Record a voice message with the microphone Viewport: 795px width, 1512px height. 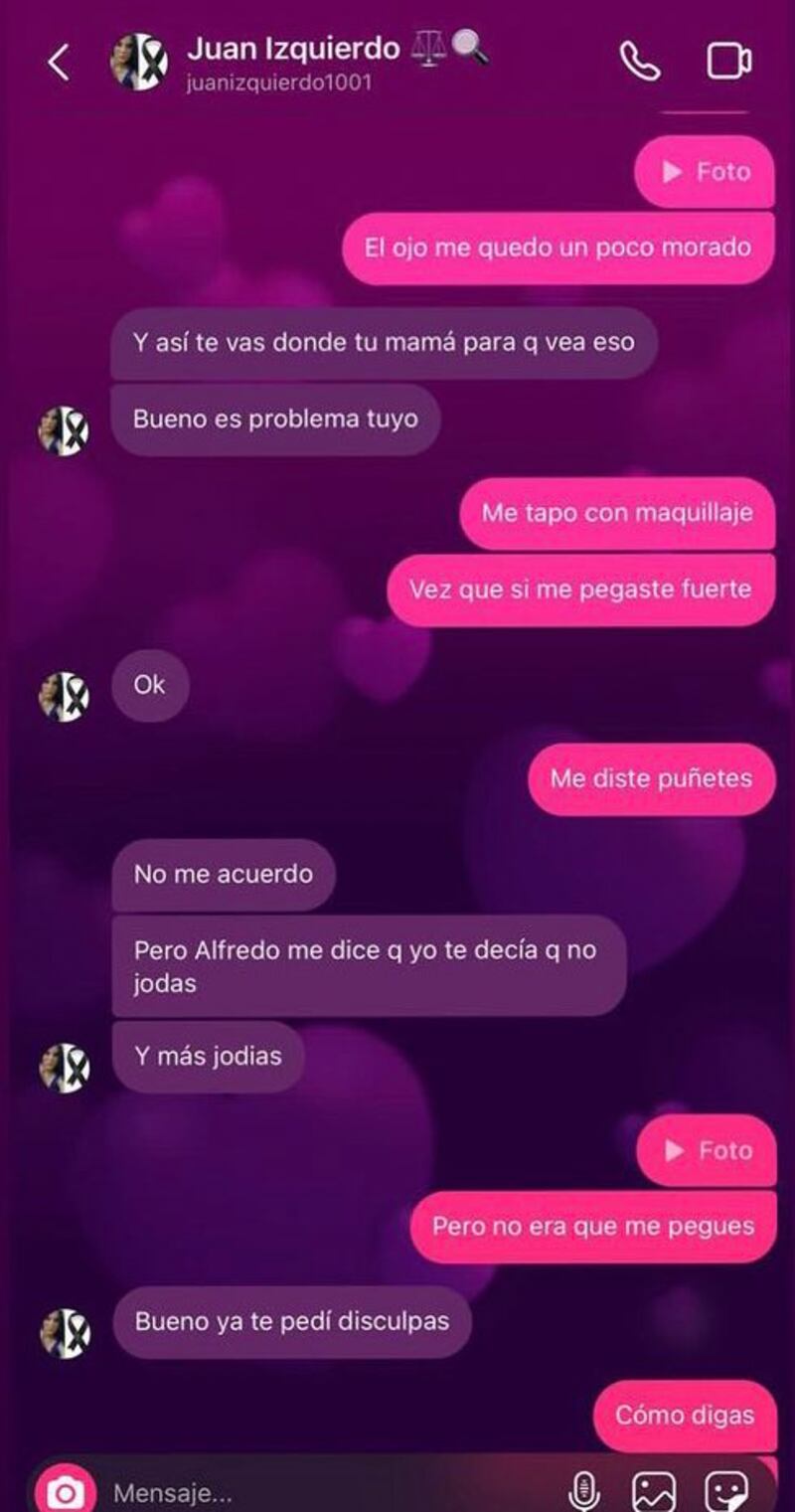point(584,1491)
